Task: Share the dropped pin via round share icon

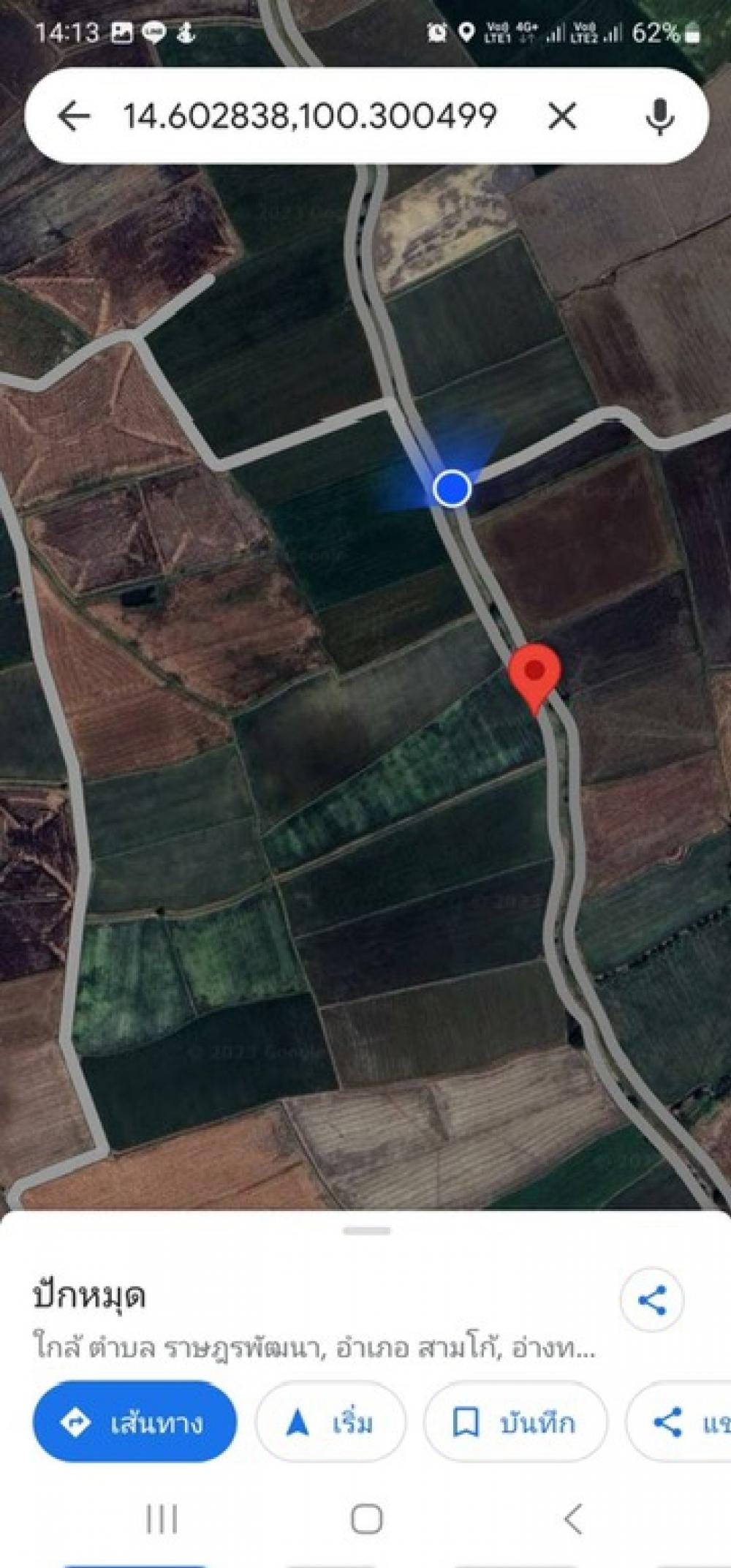Action: (651, 1300)
